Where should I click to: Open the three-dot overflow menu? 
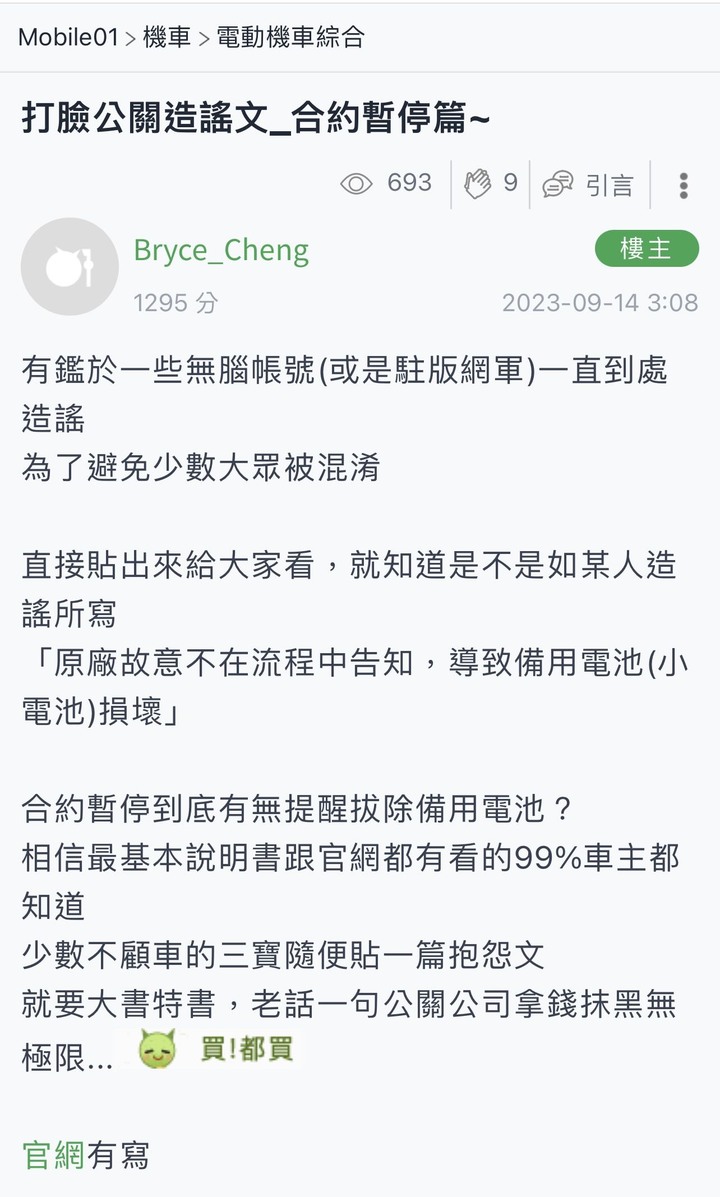click(683, 185)
